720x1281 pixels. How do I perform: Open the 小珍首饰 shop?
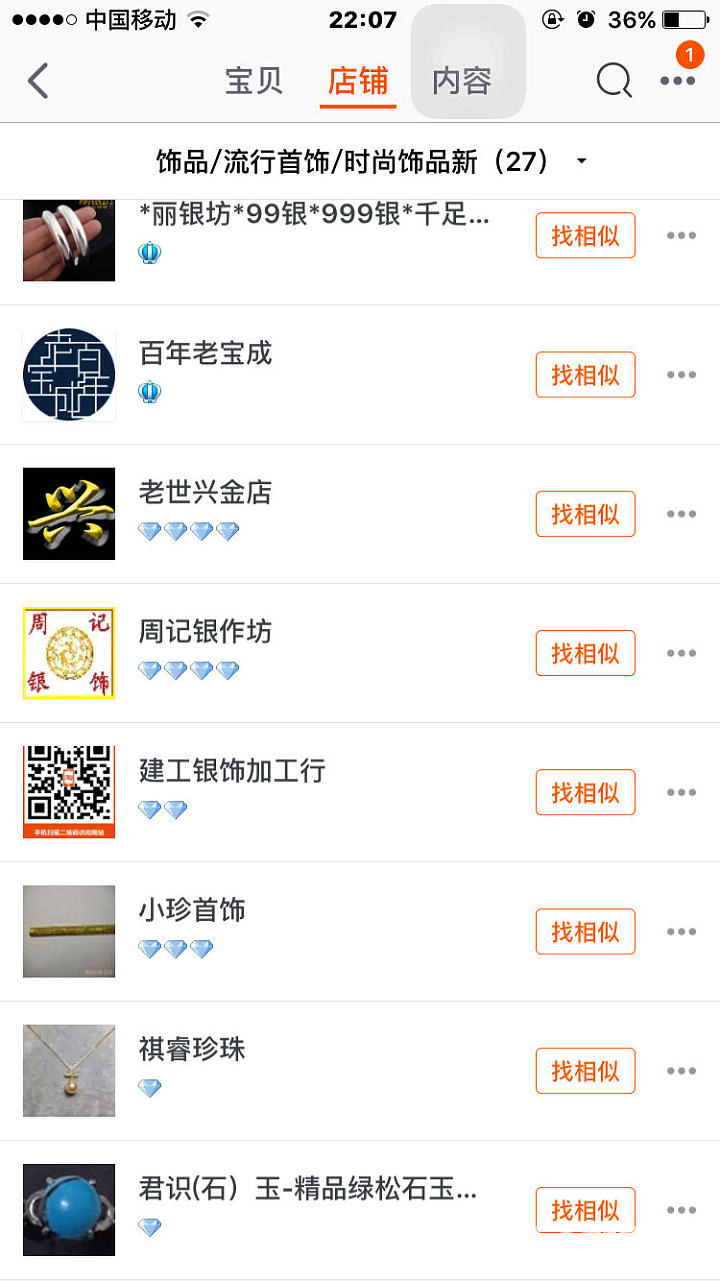point(192,910)
